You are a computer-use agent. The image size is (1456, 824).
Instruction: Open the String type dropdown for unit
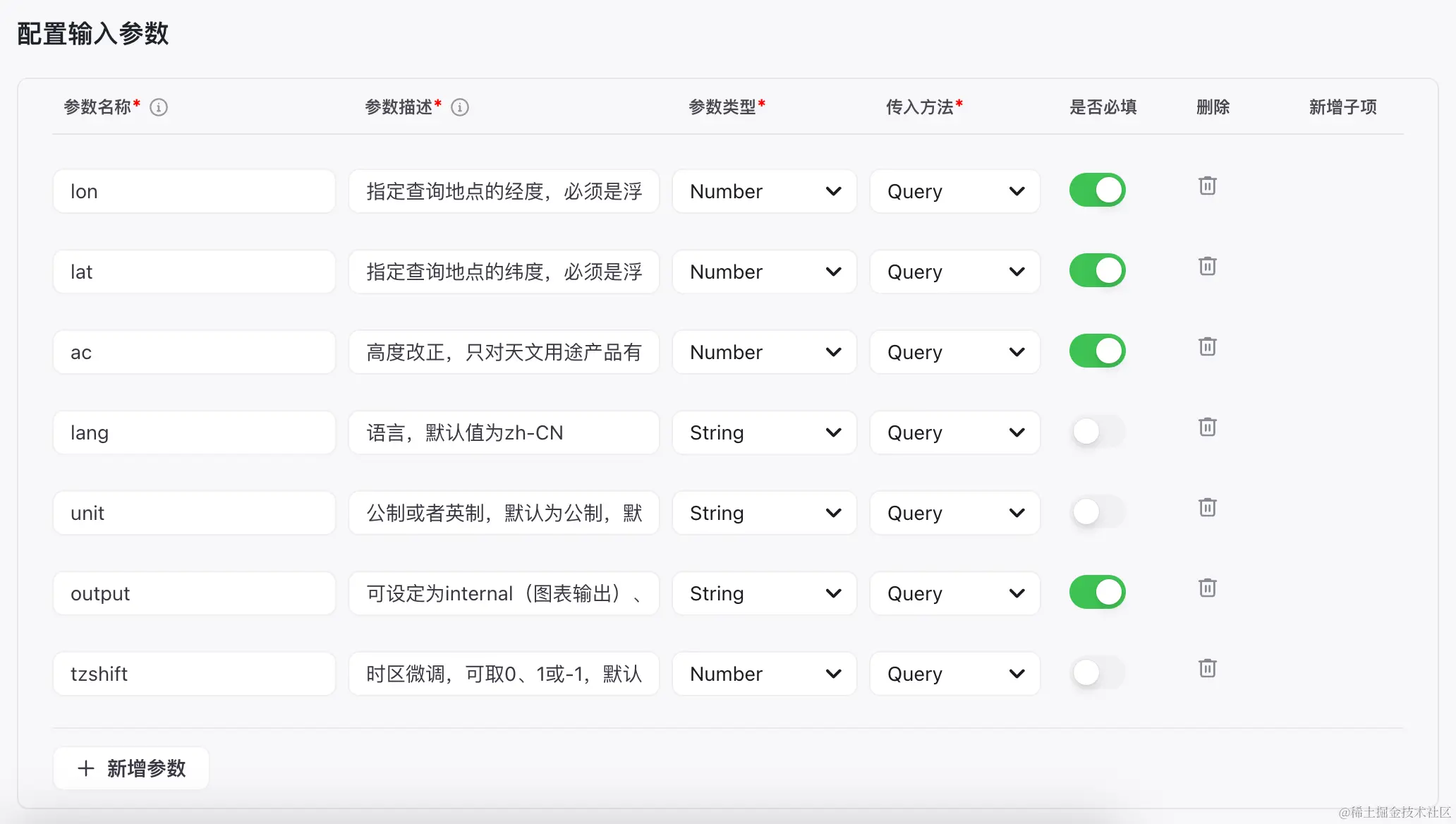pyautogui.click(x=765, y=513)
